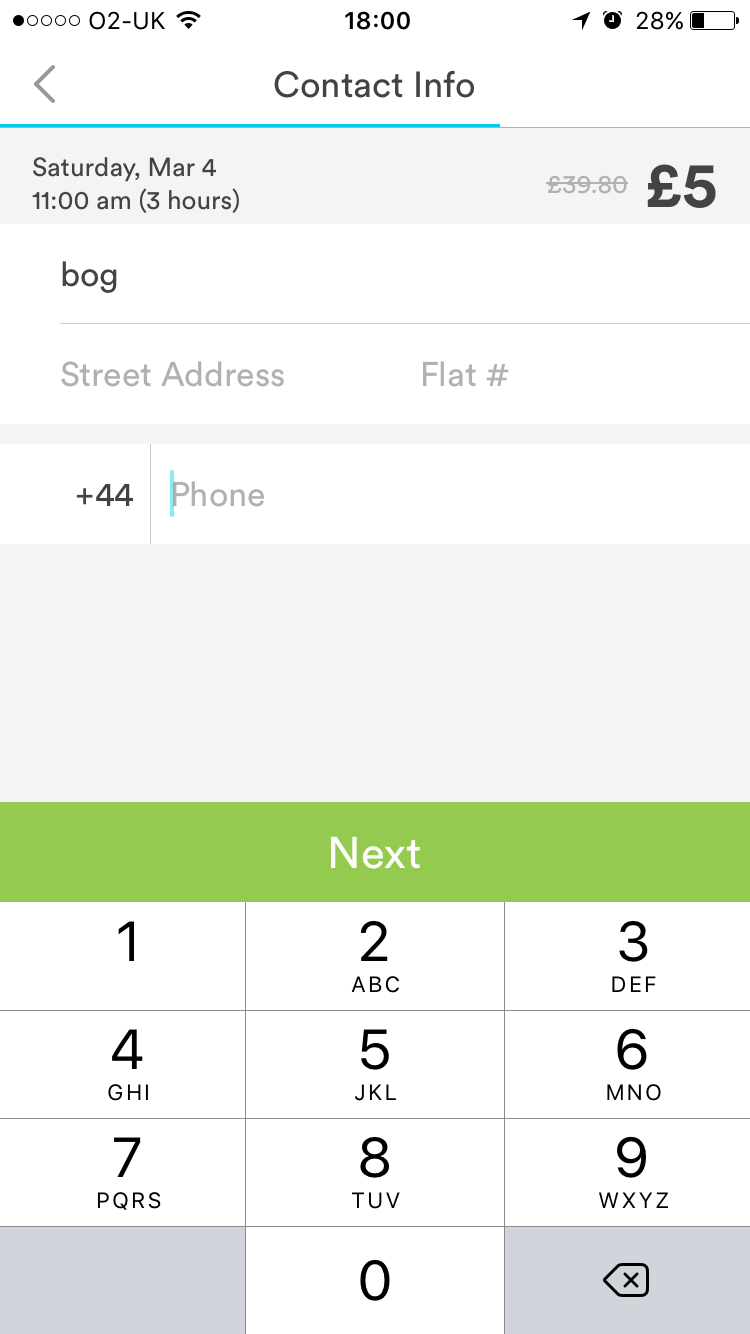750x1334 pixels.
Task: Go back from Contact Info
Action: coord(44,85)
